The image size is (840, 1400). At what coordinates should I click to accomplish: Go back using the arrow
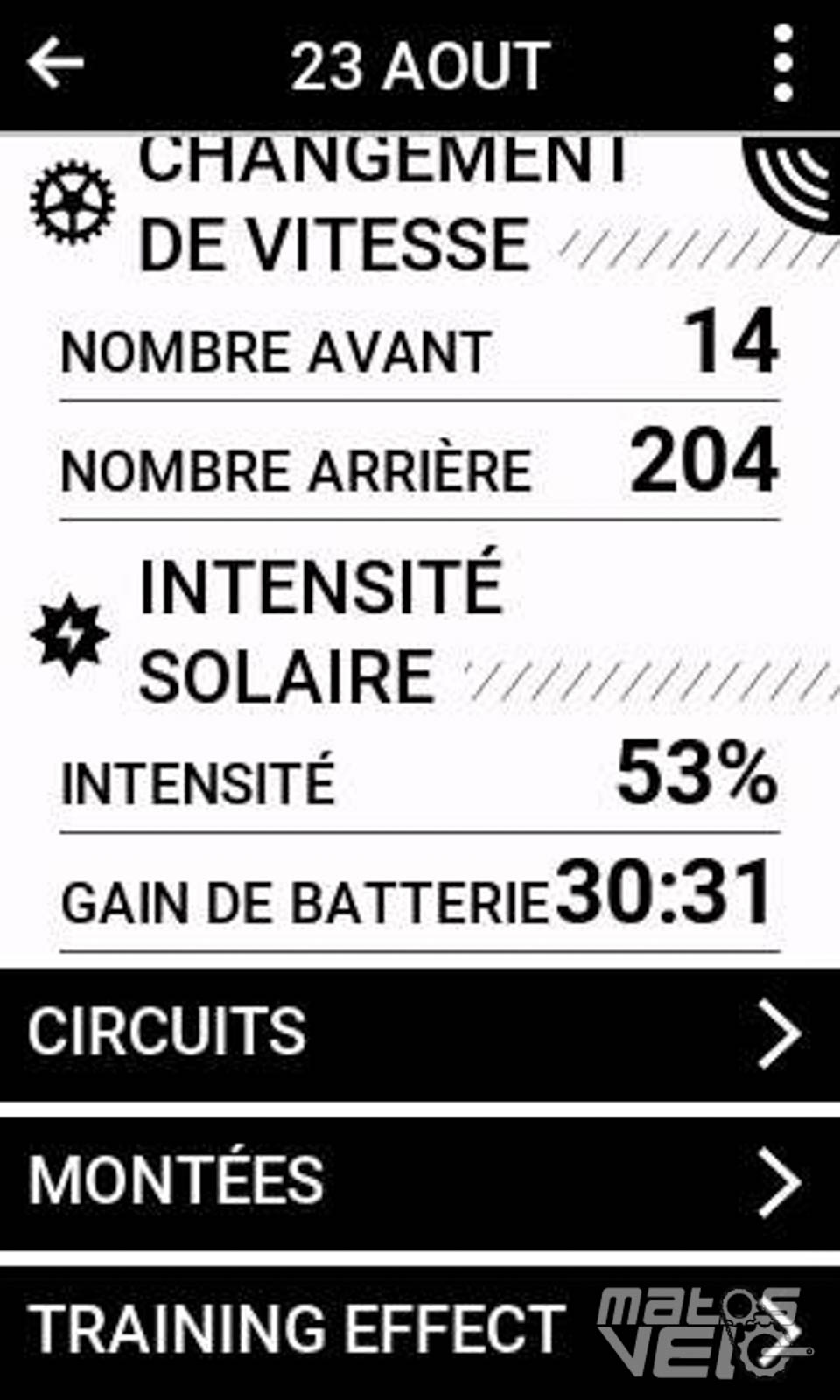tap(55, 63)
